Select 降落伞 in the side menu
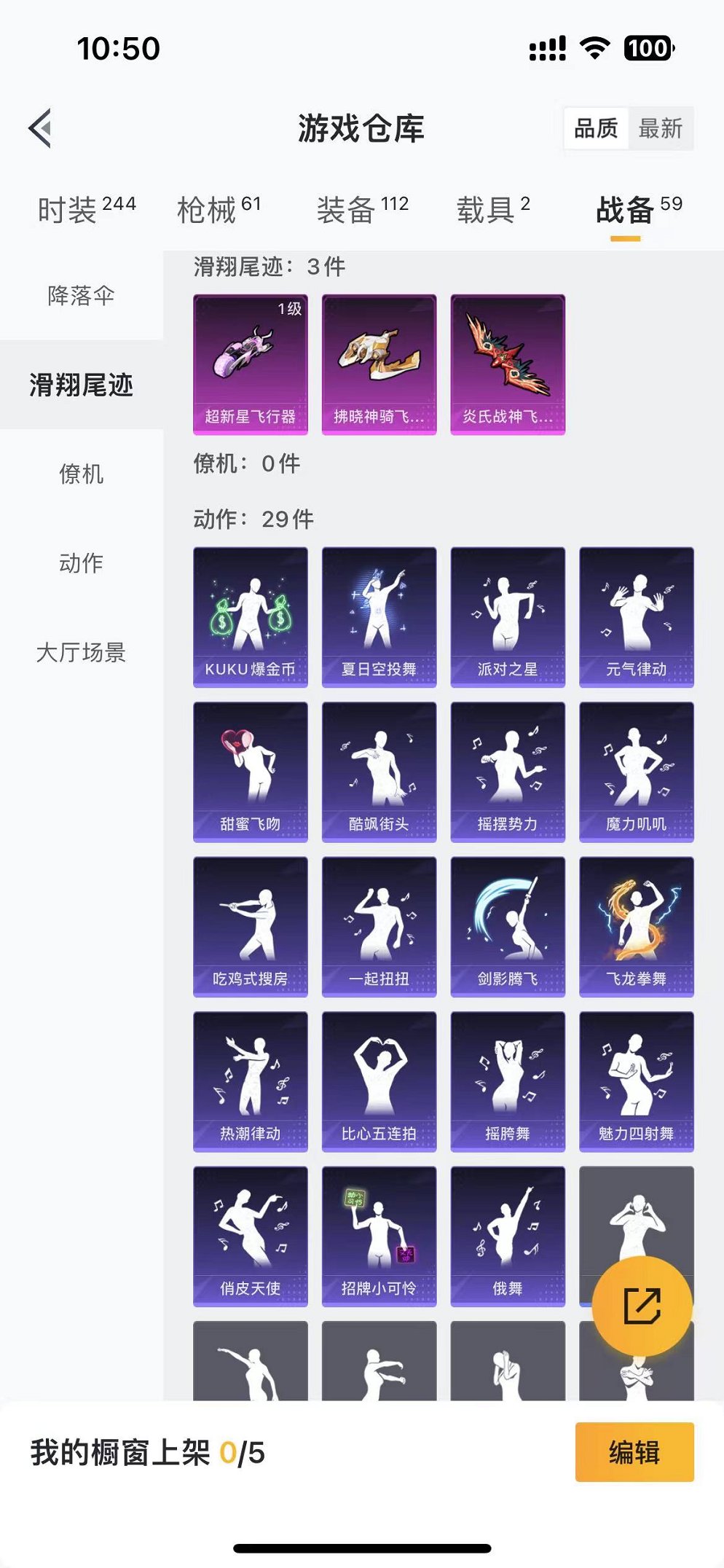The height and width of the screenshot is (1568, 724). pos(81,296)
